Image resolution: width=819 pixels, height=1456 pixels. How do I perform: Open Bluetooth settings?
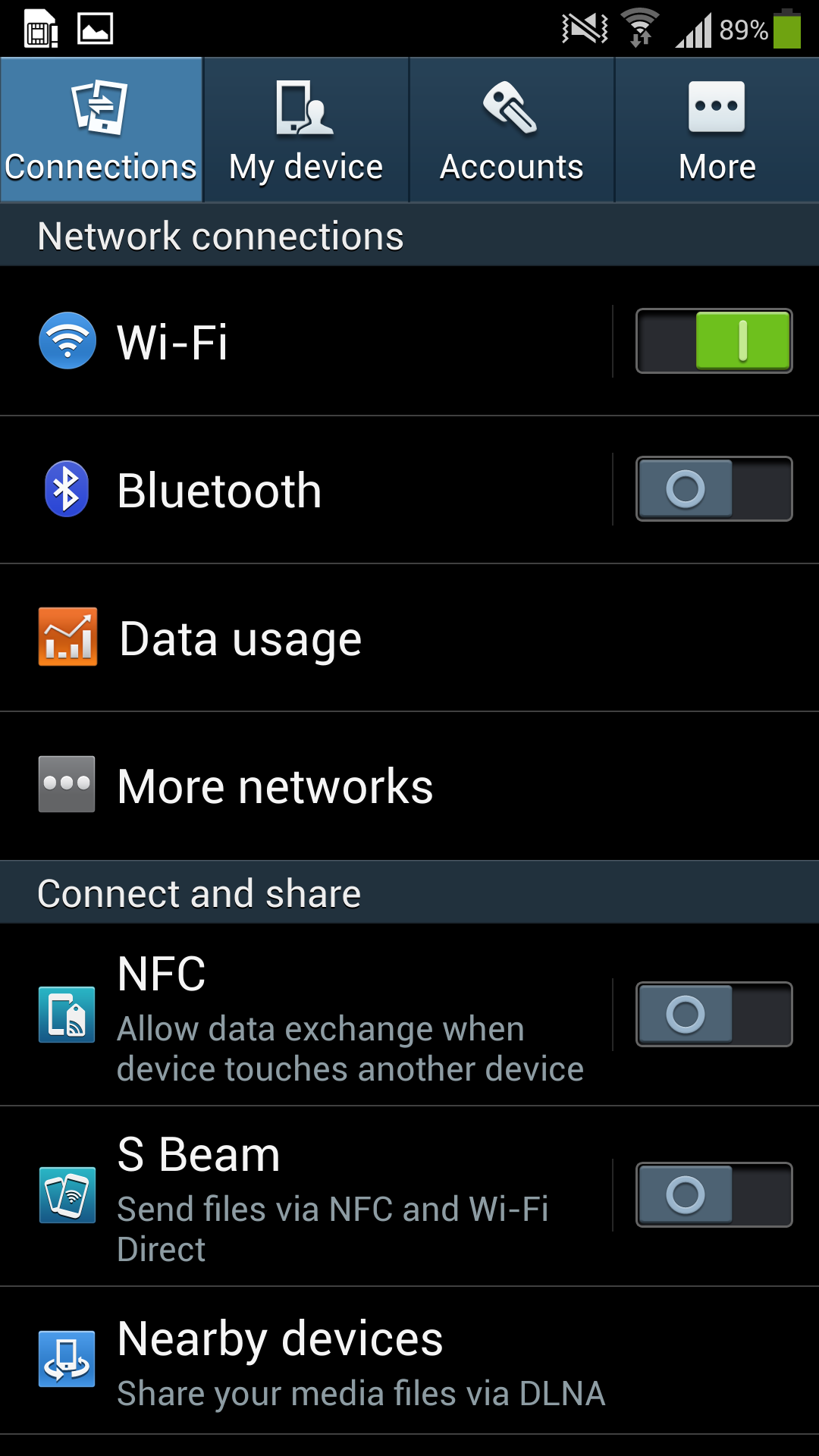coord(303,490)
